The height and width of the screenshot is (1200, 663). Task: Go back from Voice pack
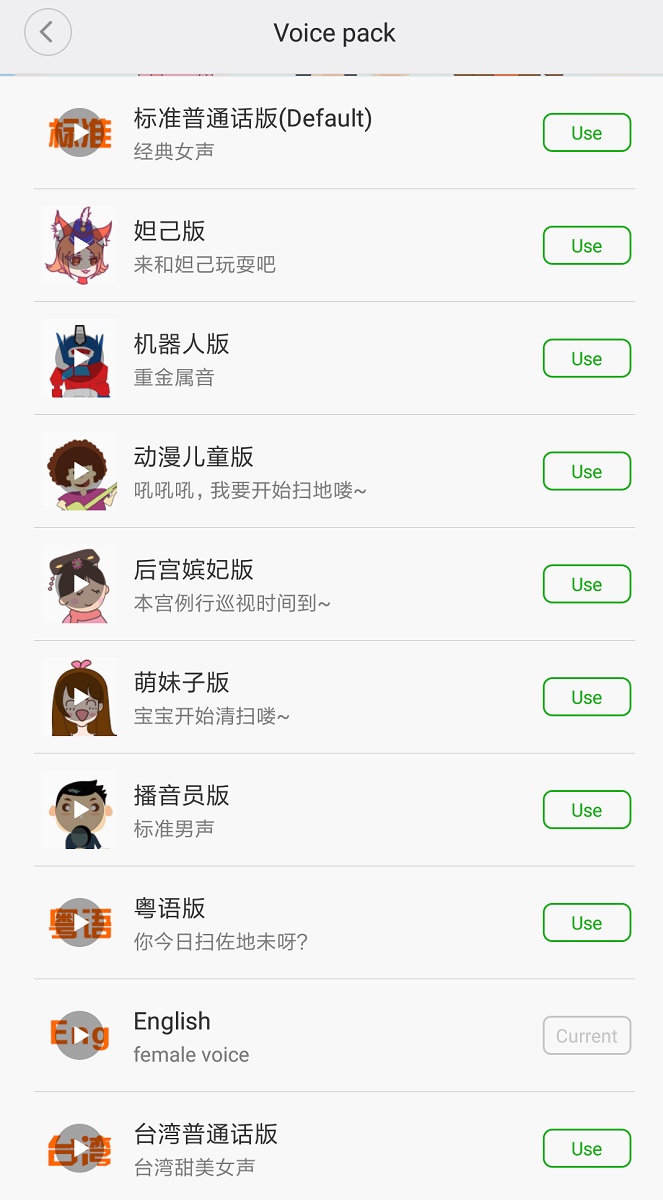48,32
